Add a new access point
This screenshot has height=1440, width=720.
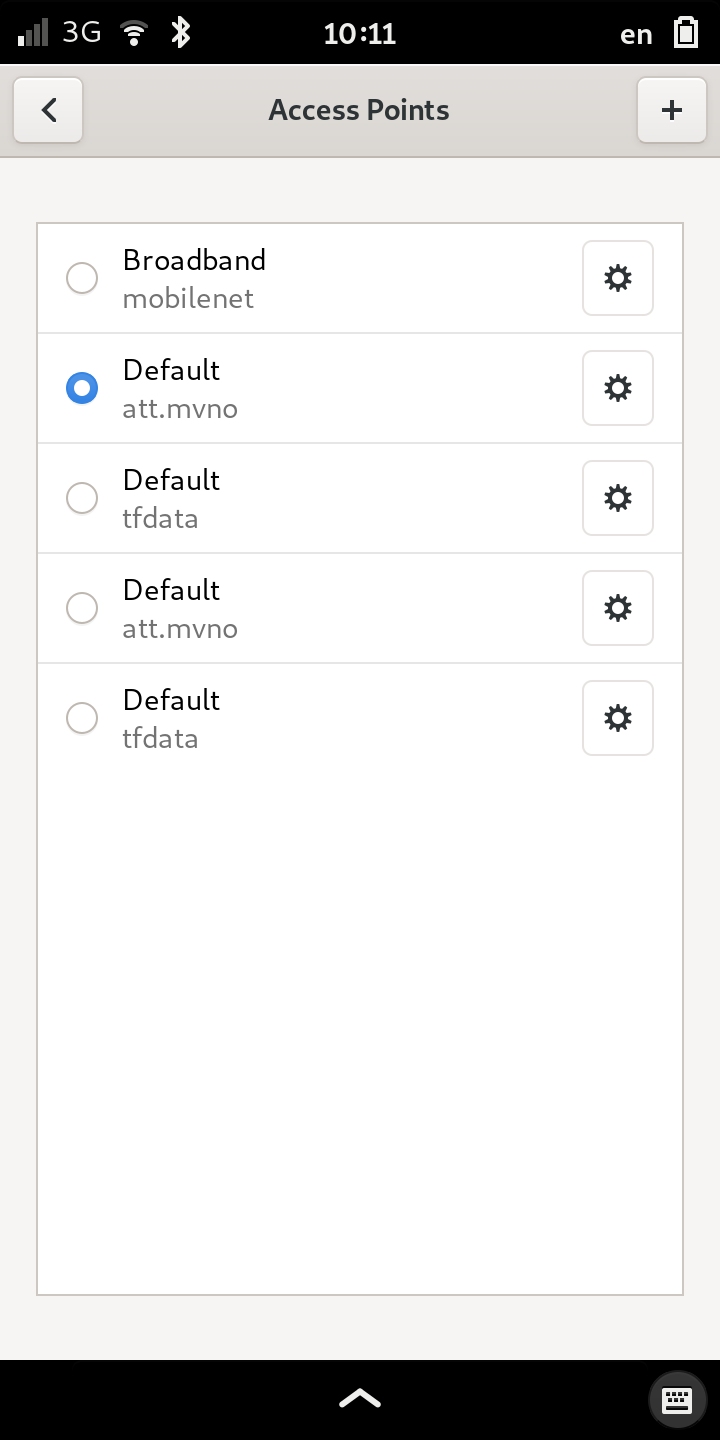[672, 110]
